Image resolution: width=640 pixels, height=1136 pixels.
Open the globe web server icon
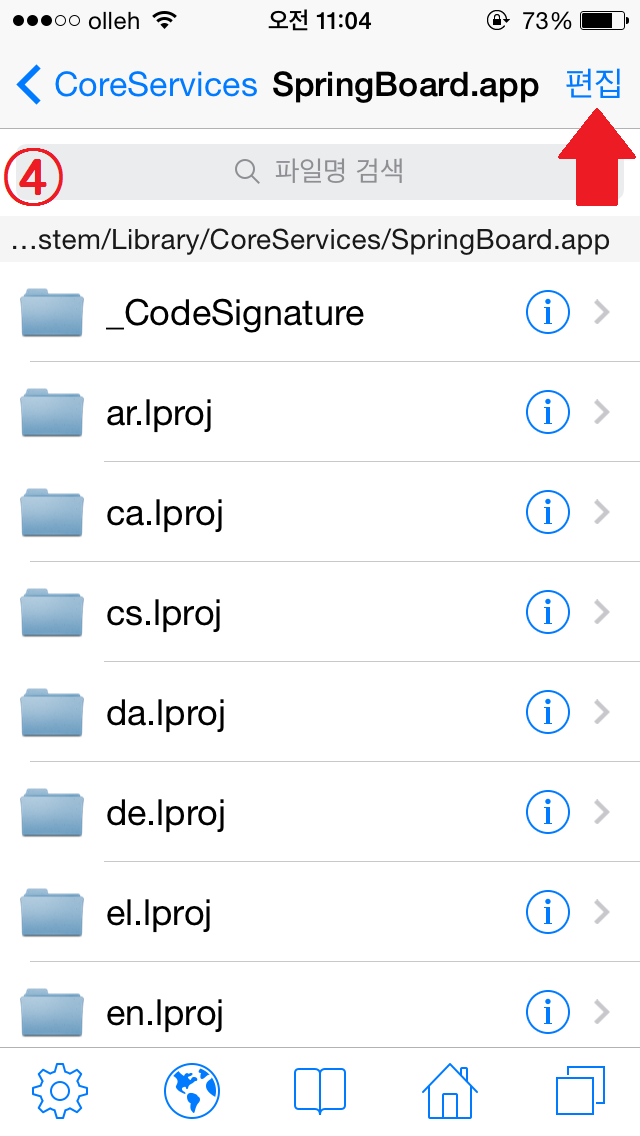coord(191,1090)
